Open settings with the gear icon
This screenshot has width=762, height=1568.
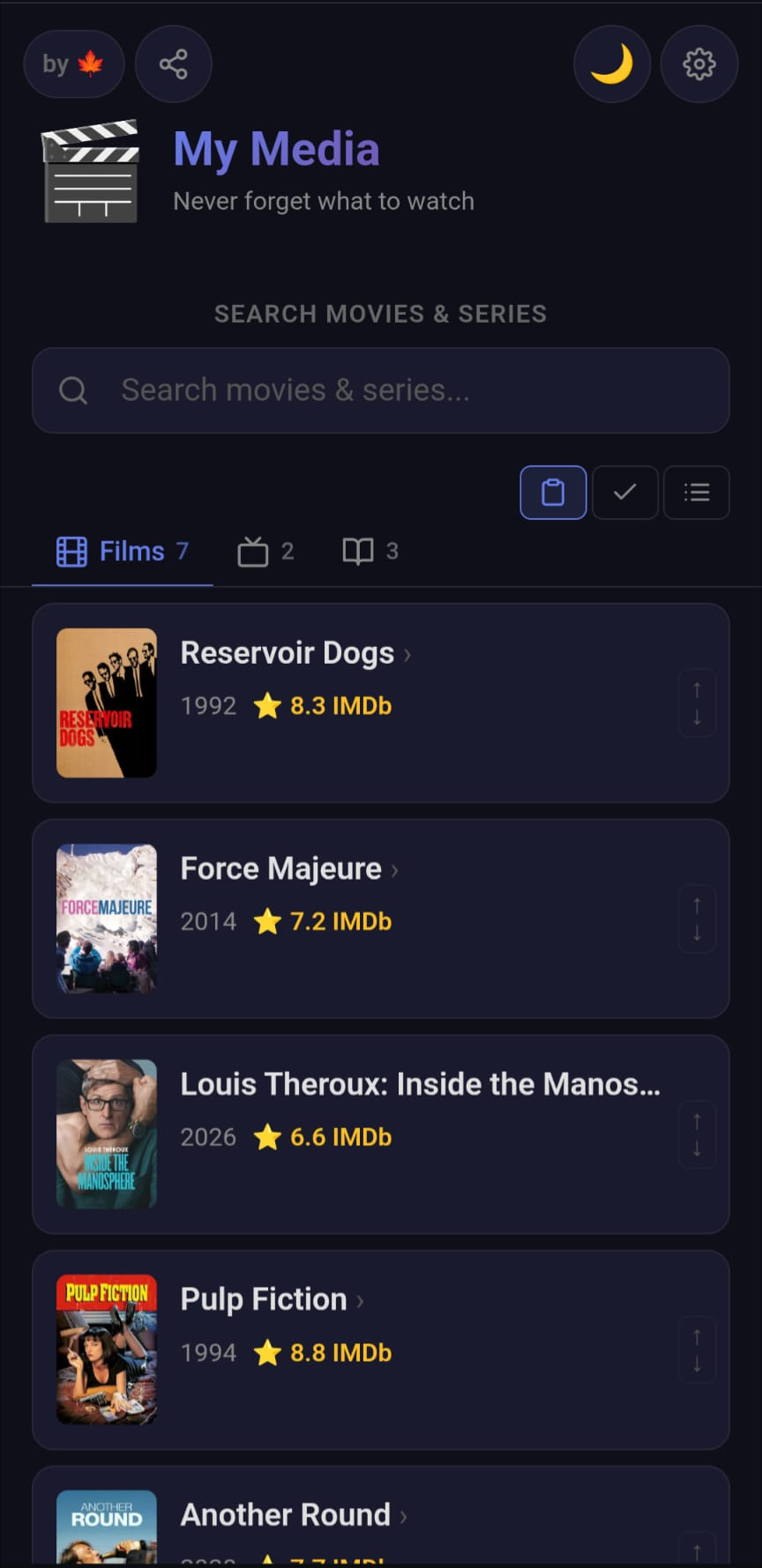(698, 63)
